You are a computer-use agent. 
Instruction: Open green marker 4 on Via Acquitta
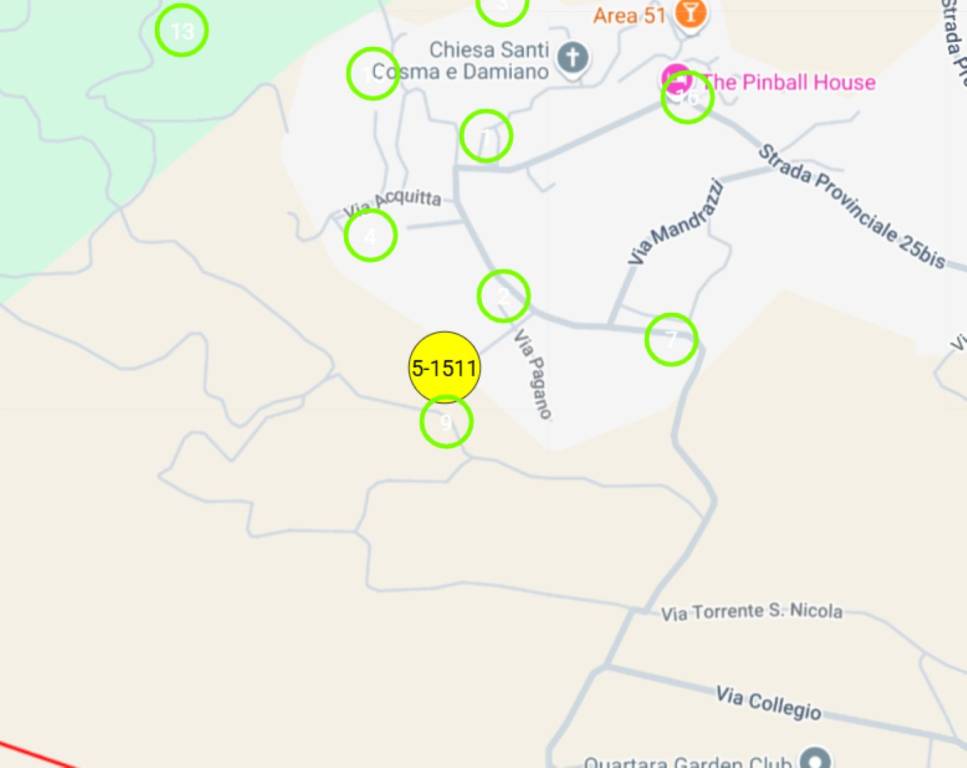pyautogui.click(x=370, y=236)
